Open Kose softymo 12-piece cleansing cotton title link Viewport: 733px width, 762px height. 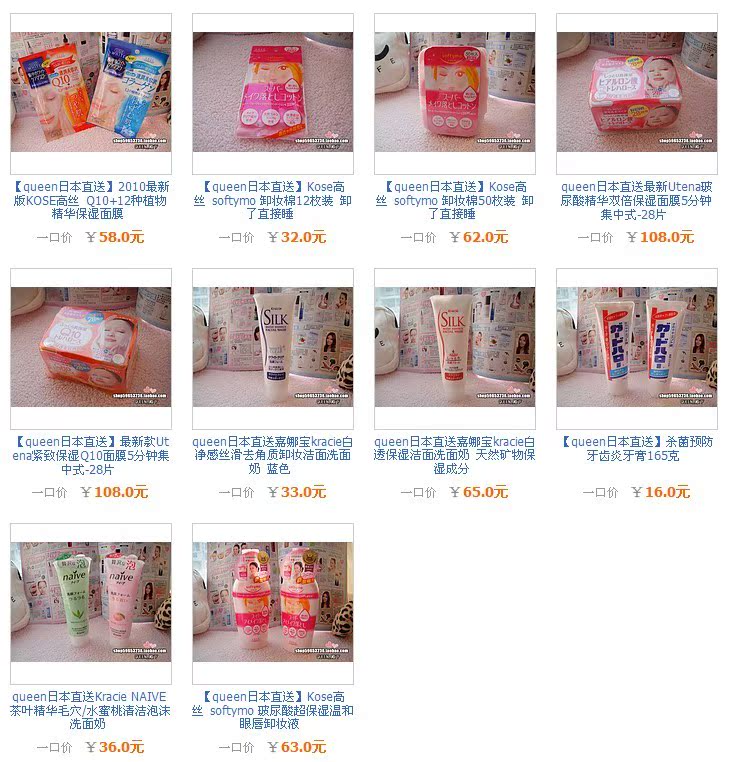click(272, 200)
